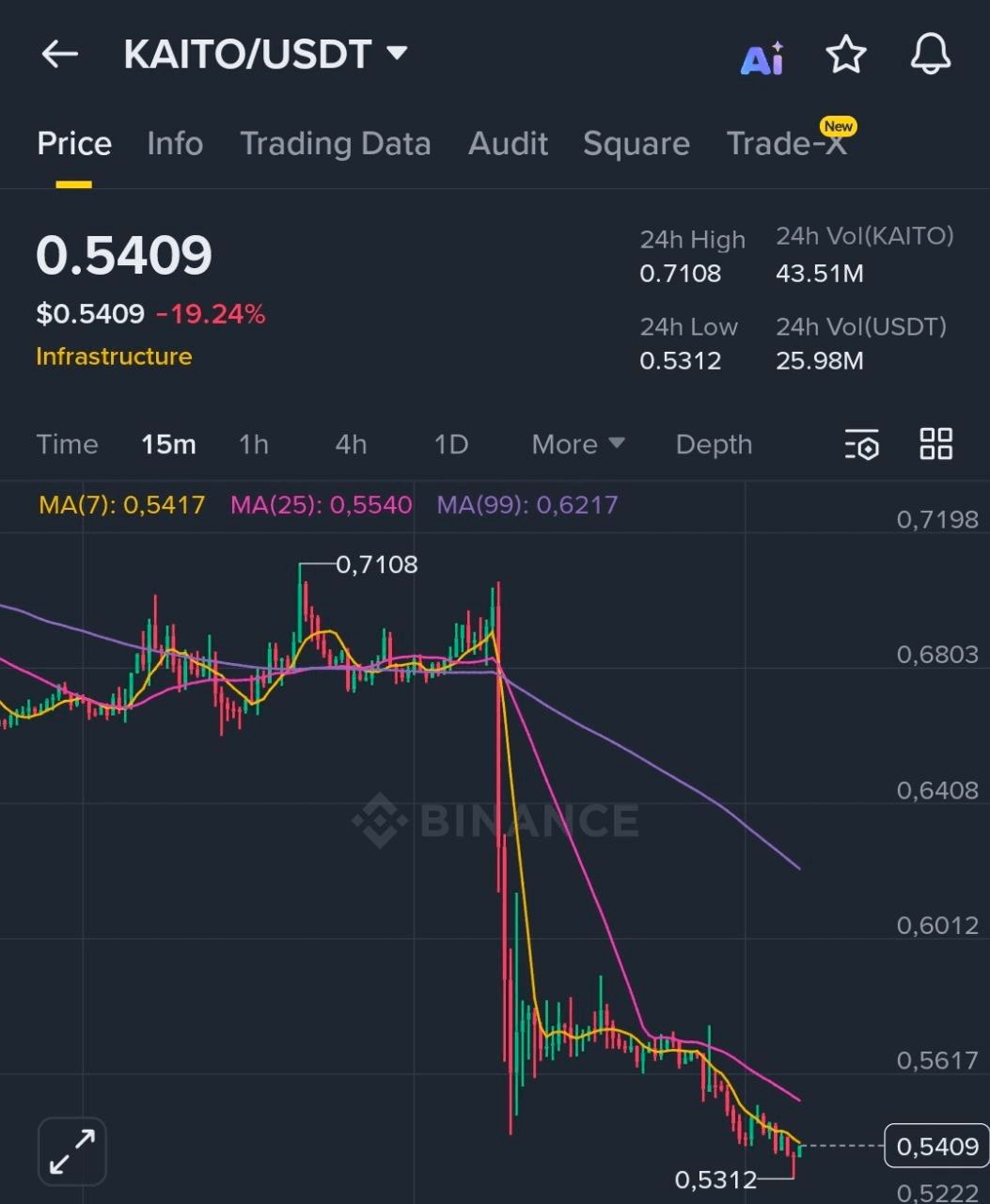This screenshot has width=990, height=1204.
Task: Expand the KAITO/USDT pair dropdown
Action: [x=398, y=54]
